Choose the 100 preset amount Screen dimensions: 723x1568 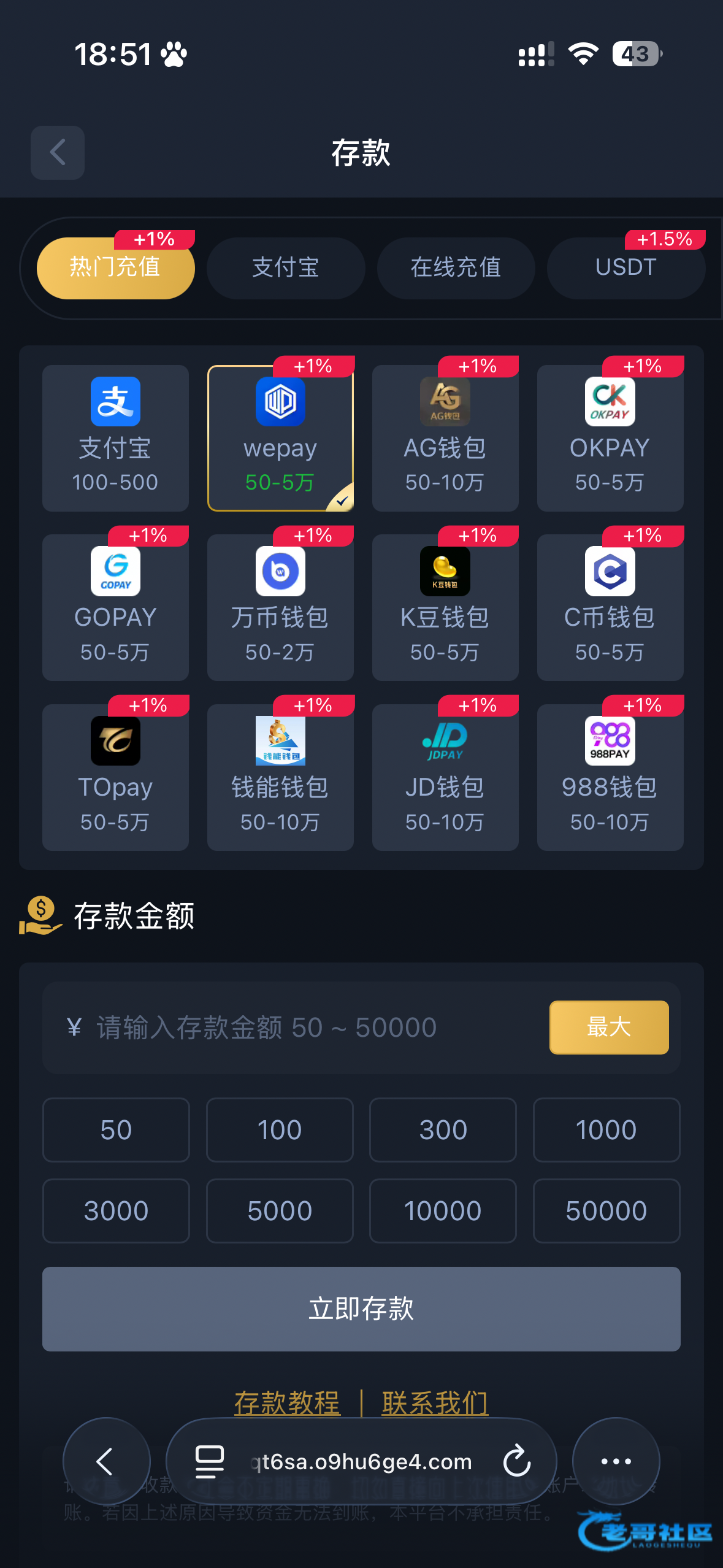coord(280,1130)
